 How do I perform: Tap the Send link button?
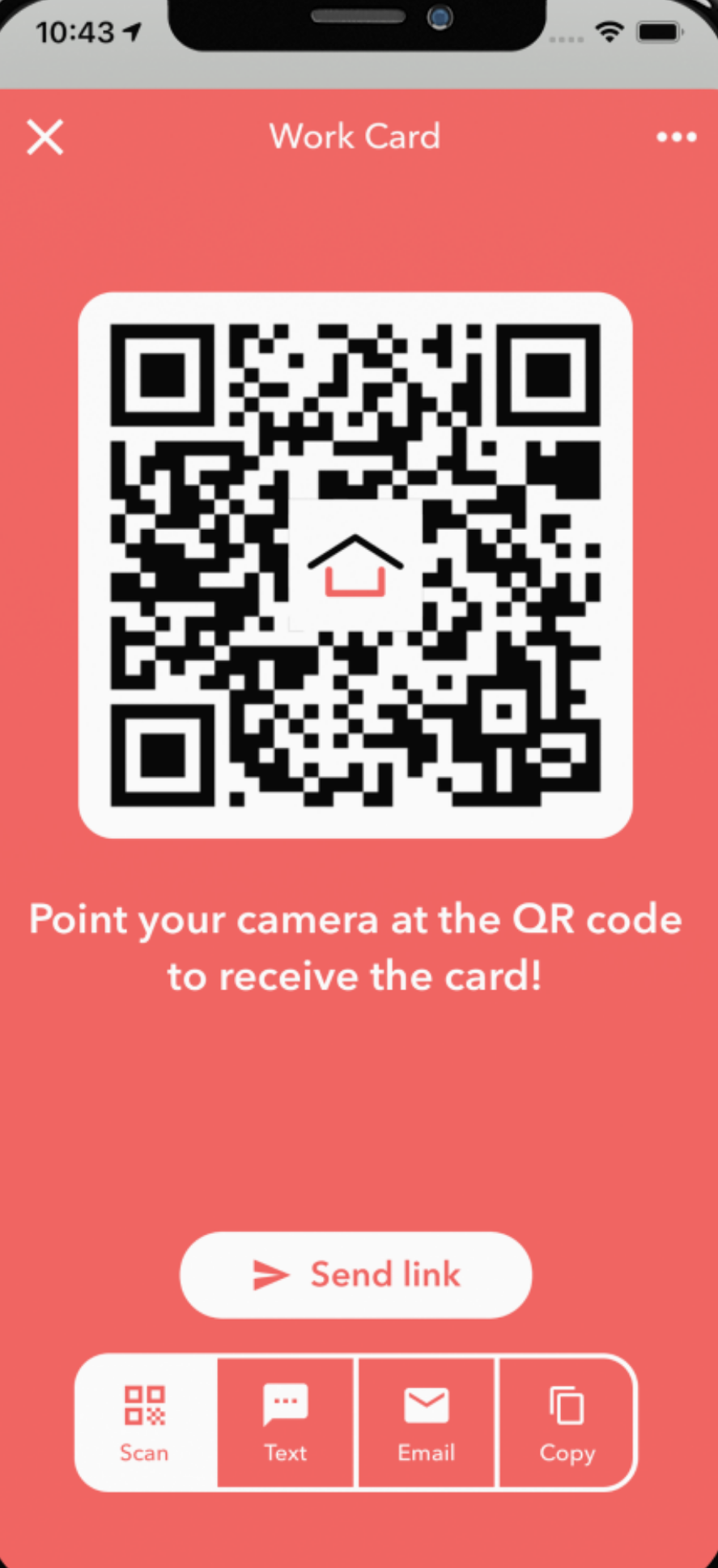355,1274
